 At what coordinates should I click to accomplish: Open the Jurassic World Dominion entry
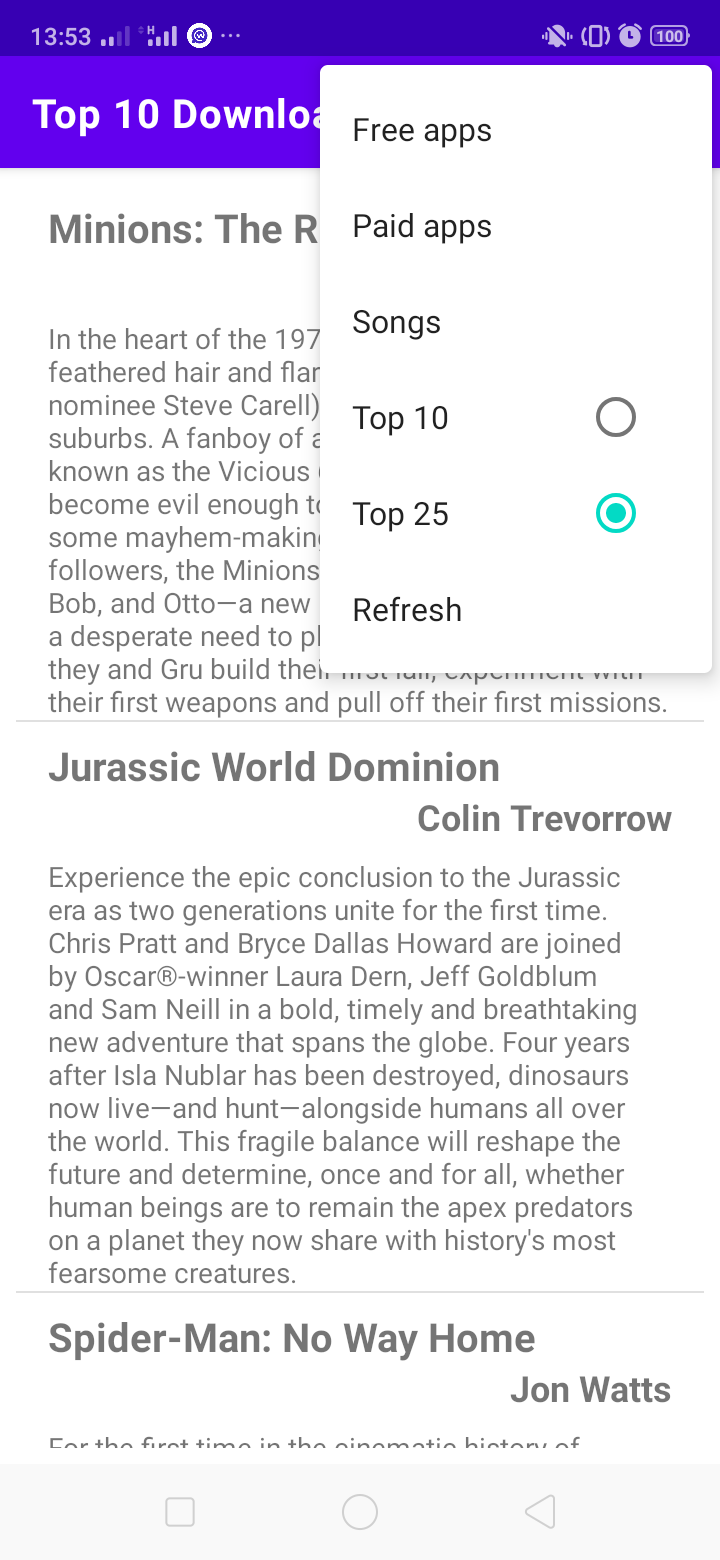click(273, 767)
